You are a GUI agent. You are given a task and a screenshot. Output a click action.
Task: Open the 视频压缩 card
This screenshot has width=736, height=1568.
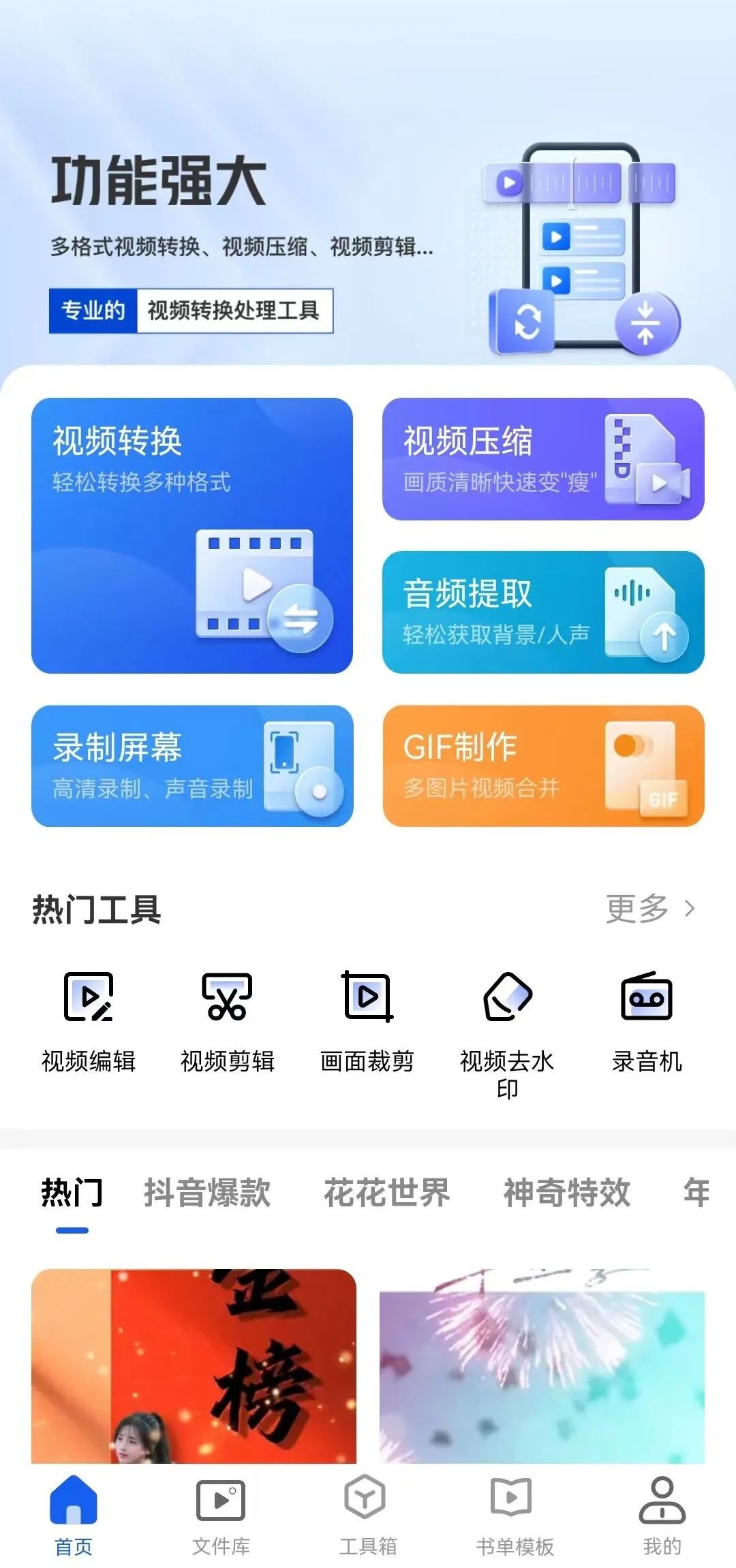point(543,459)
